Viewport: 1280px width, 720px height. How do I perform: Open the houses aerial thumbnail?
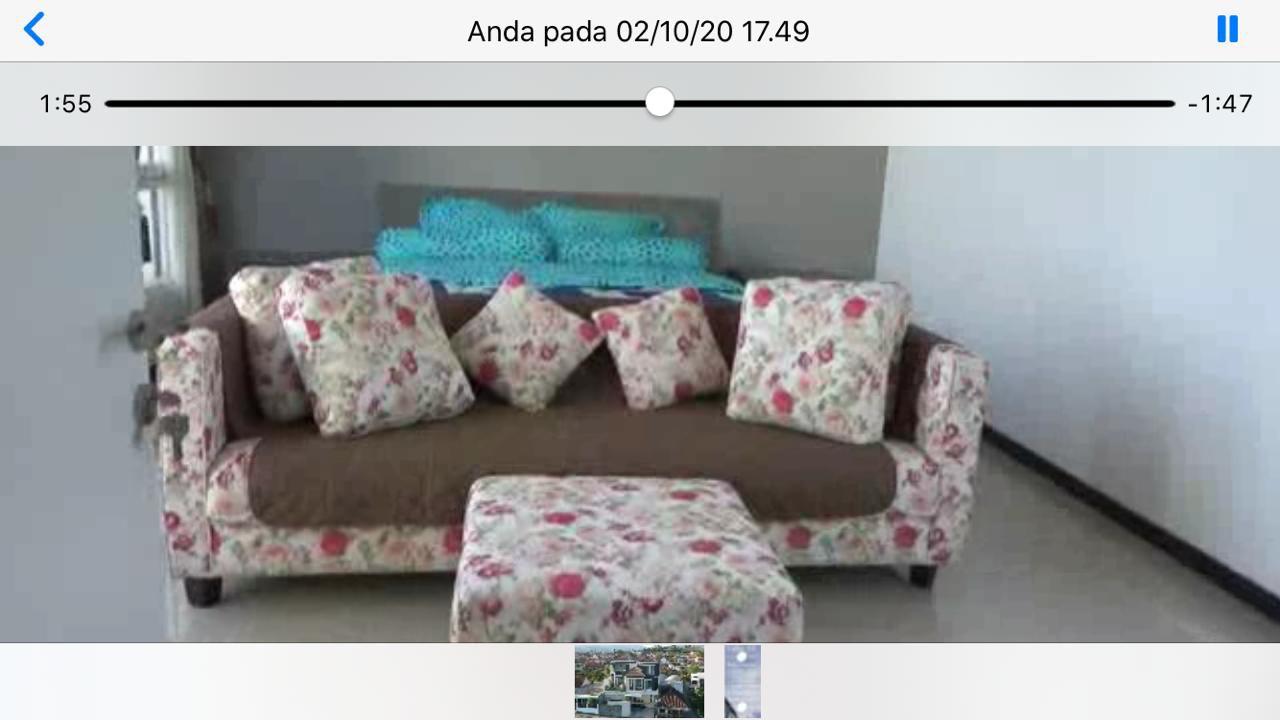tap(639, 681)
